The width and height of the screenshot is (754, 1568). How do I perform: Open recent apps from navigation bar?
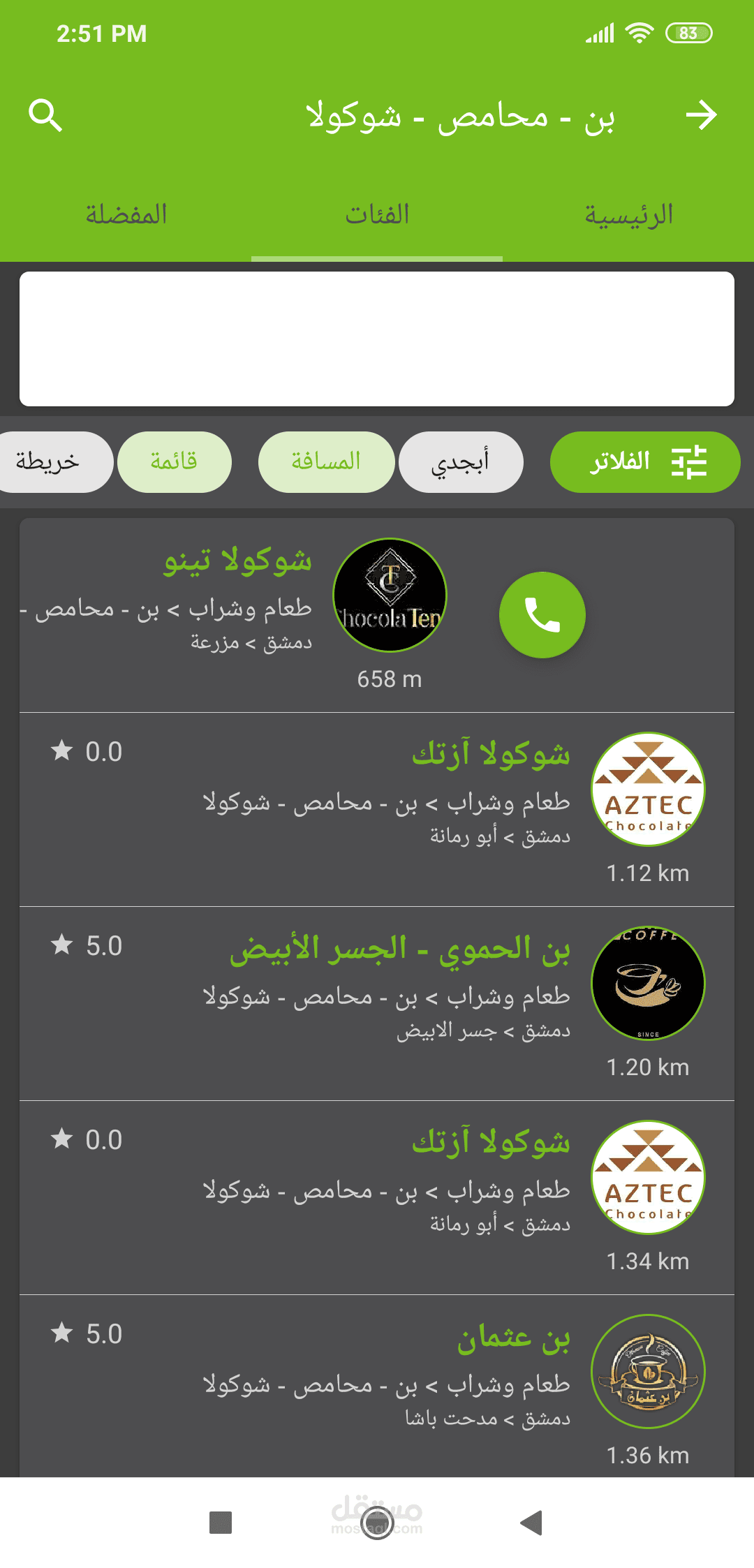pos(221,1523)
